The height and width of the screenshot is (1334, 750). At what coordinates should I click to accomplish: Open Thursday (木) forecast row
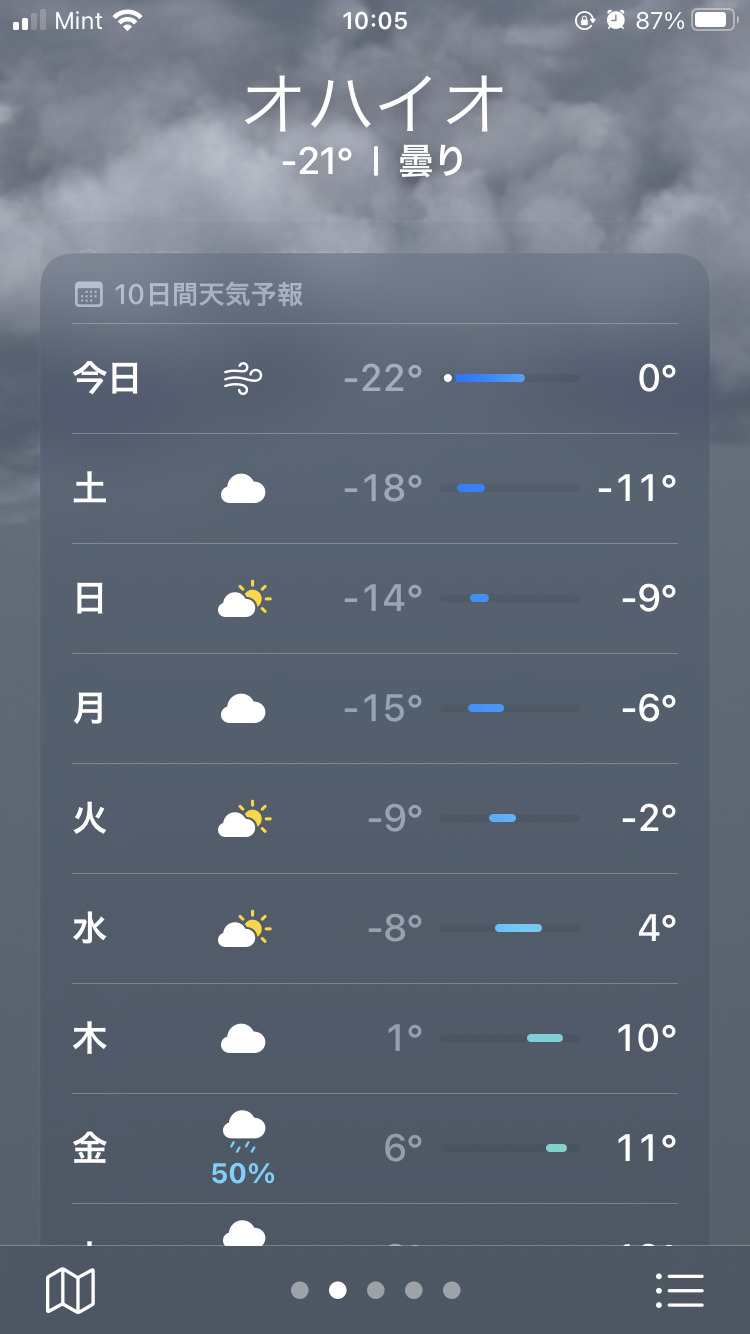coord(375,1039)
